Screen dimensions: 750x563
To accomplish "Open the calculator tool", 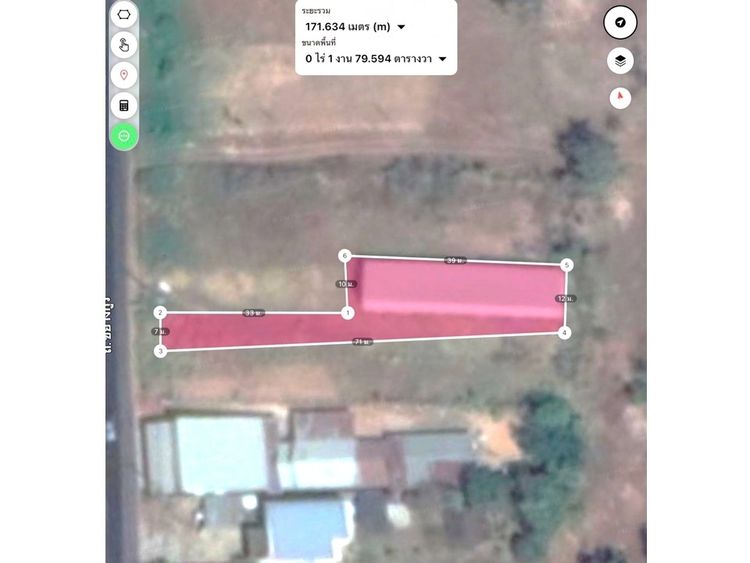I will click(124, 105).
